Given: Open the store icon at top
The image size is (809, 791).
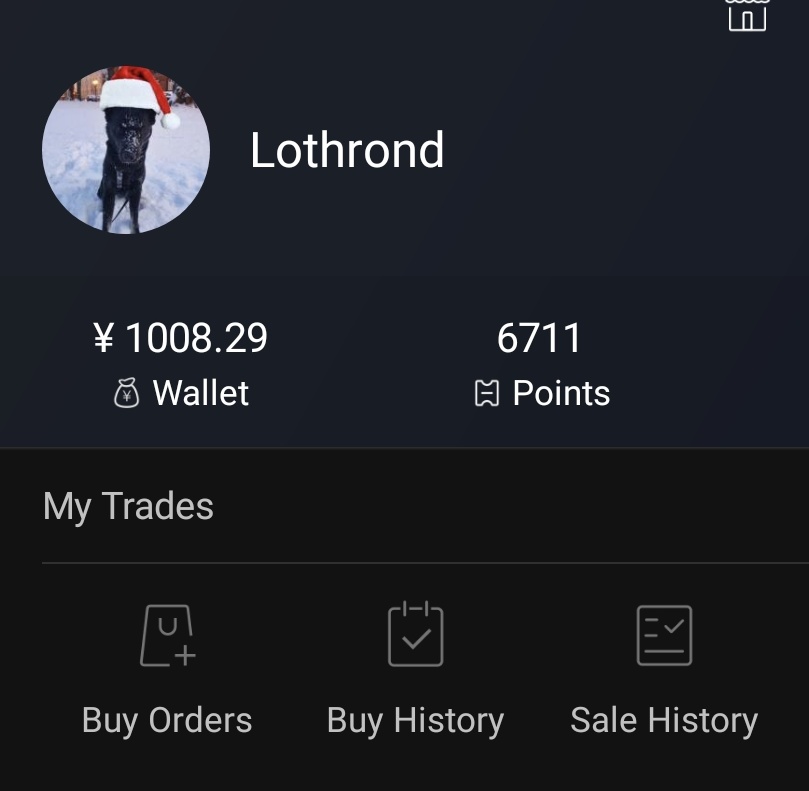Looking at the screenshot, I should (x=747, y=15).
